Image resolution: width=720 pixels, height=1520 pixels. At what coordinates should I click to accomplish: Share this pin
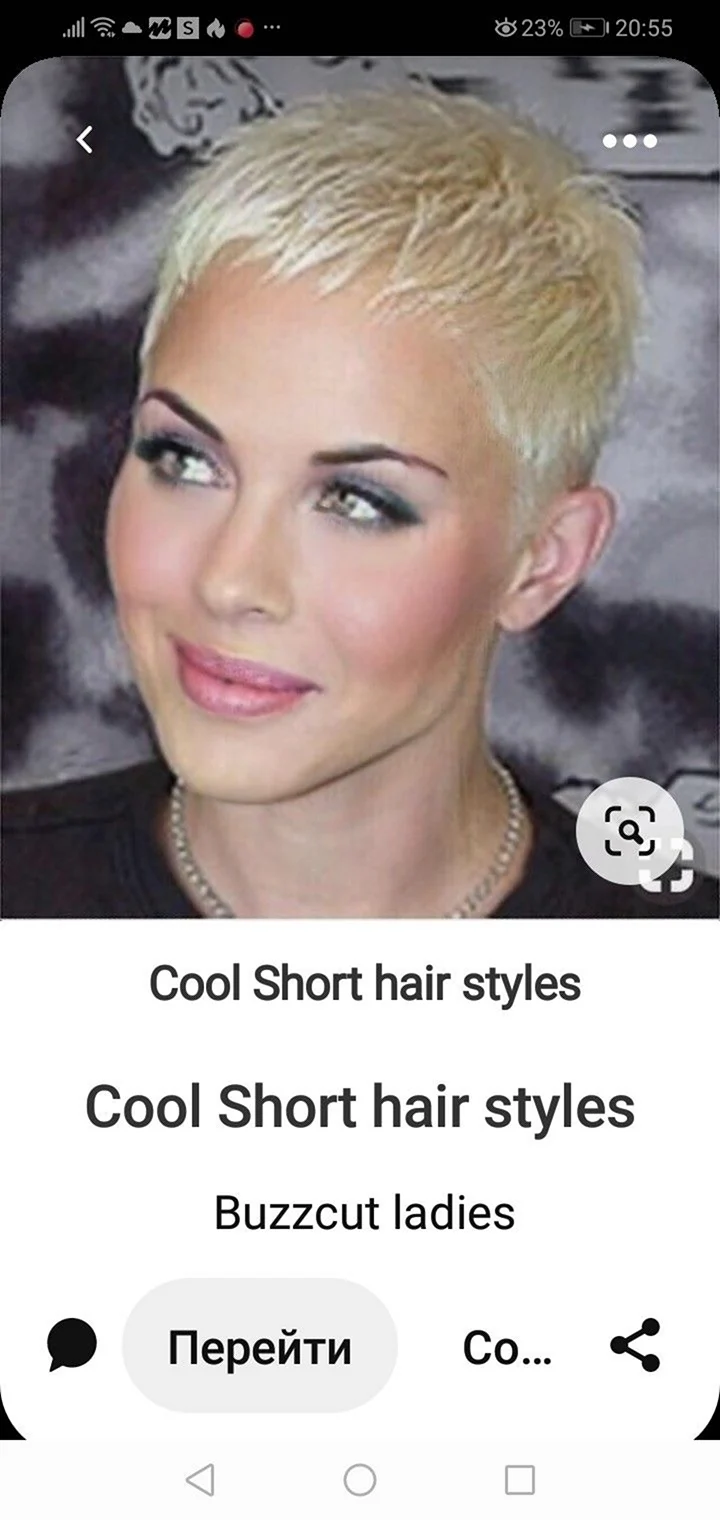pyautogui.click(x=635, y=1345)
